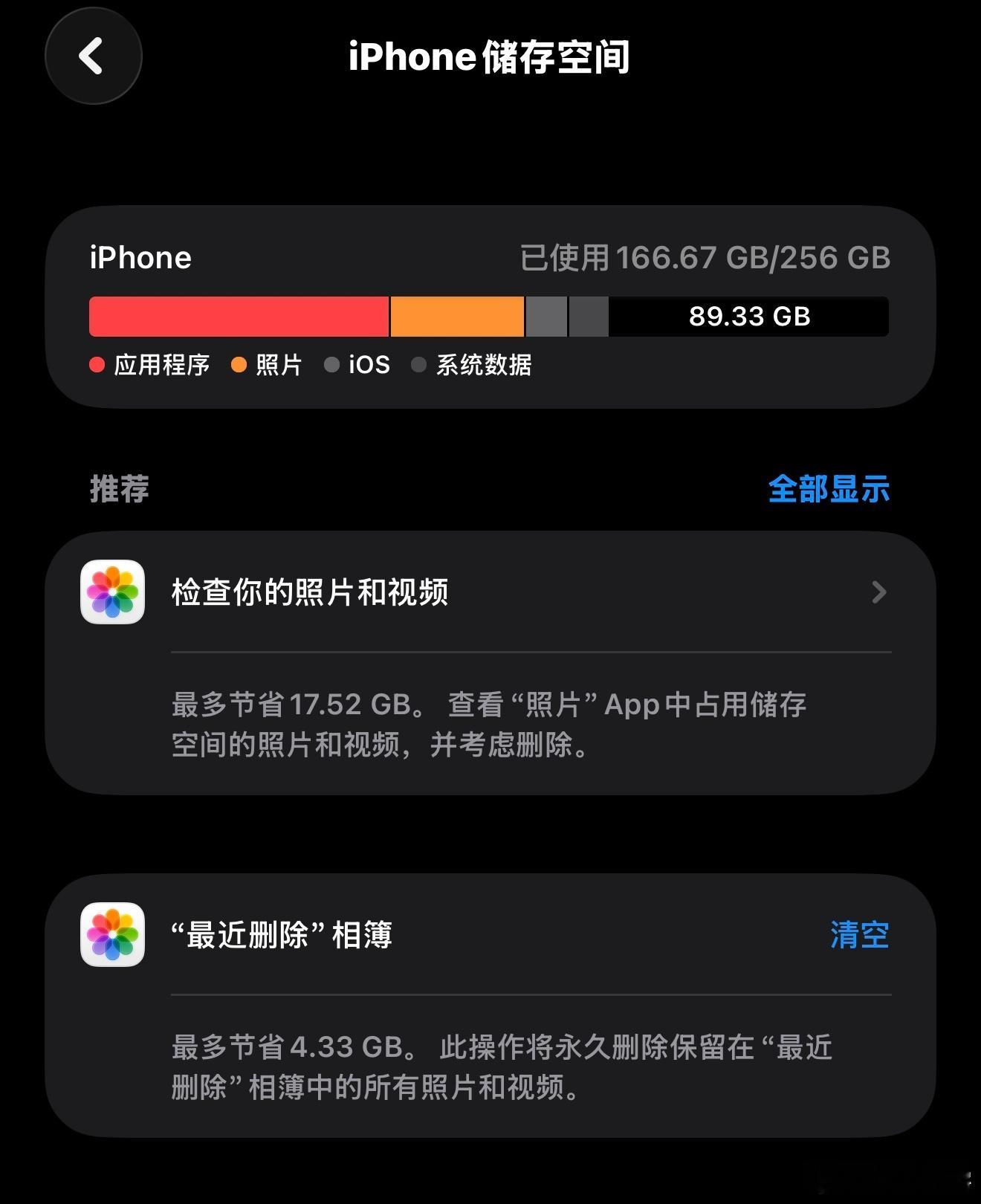
Task: Tap the red apps segment of the storage bar
Action: click(238, 316)
